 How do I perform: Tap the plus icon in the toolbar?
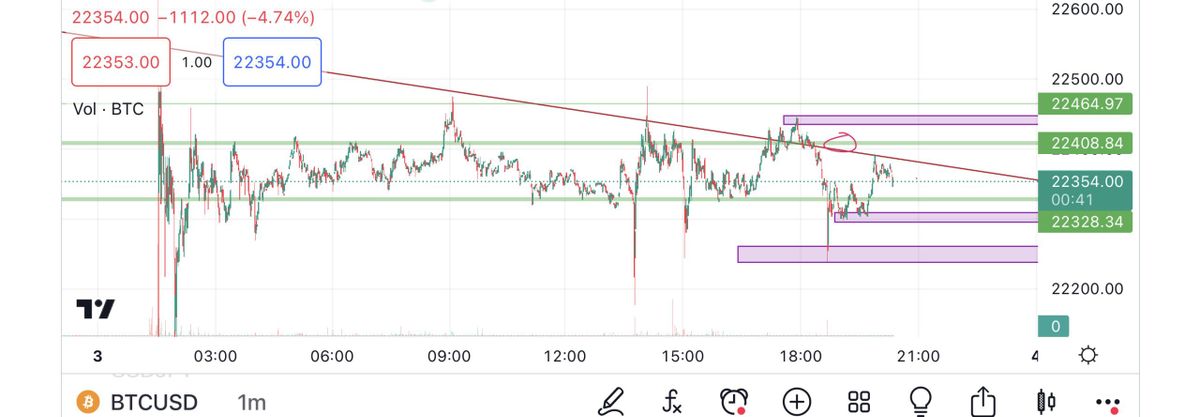[x=797, y=402]
